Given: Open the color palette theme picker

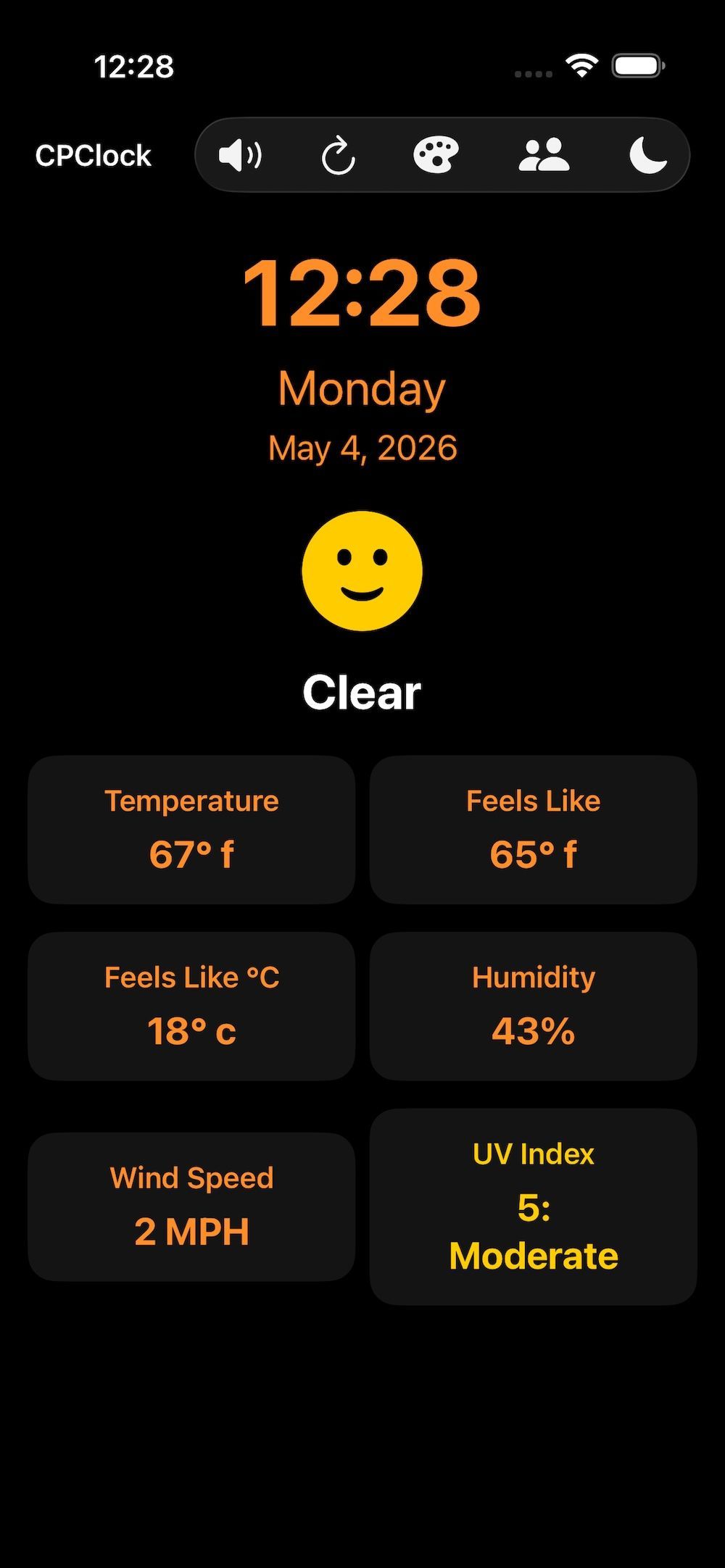Looking at the screenshot, I should tap(436, 155).
